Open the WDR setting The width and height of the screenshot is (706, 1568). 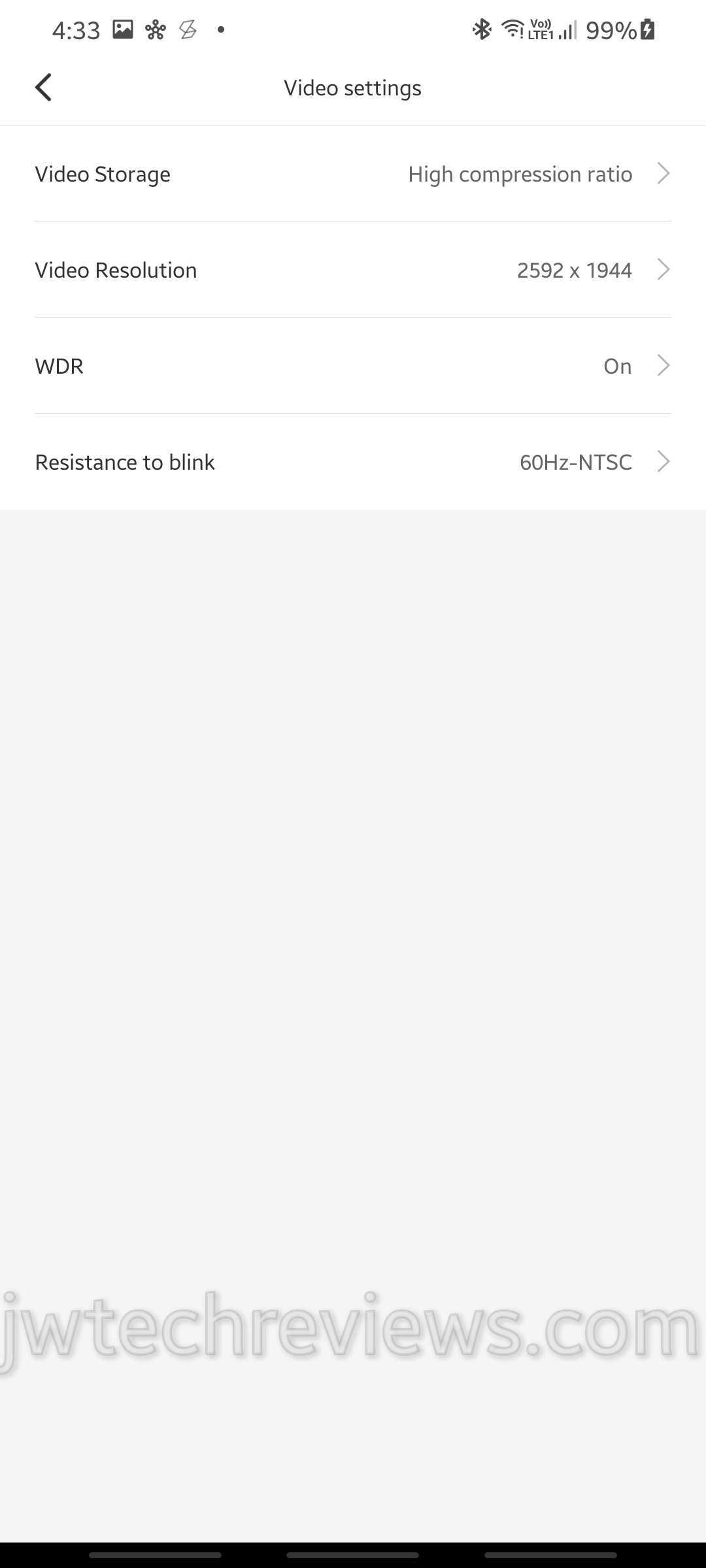pos(353,366)
